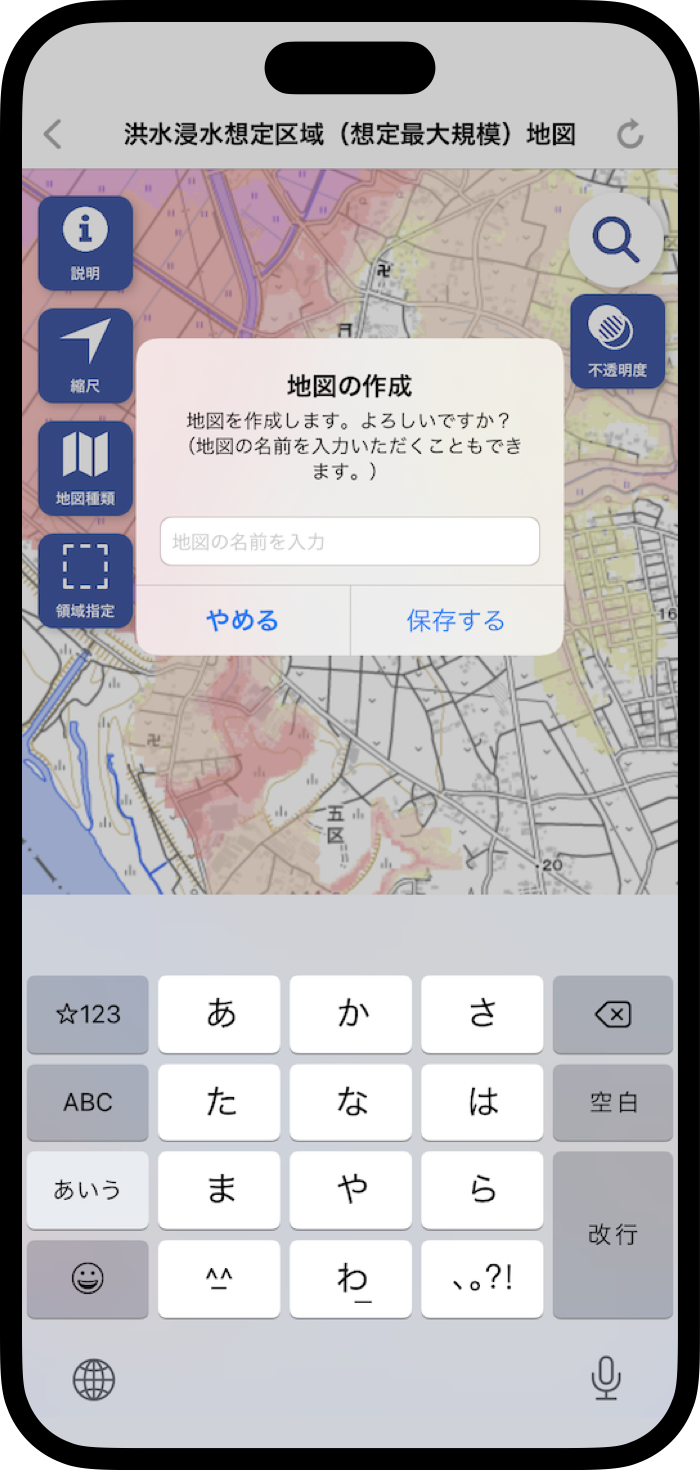700x1470 pixels.
Task: Open 地図種類 map type selector
Action: [86, 468]
